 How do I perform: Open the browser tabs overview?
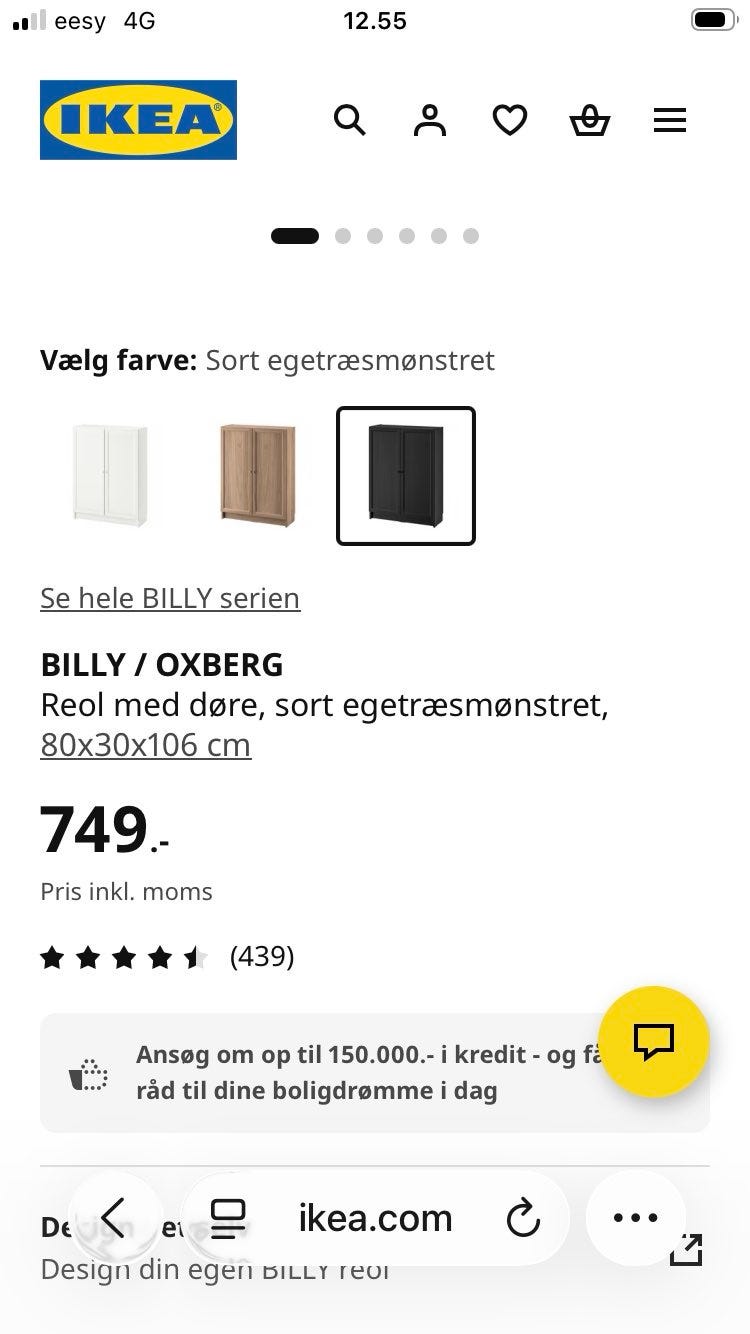[x=228, y=1218]
